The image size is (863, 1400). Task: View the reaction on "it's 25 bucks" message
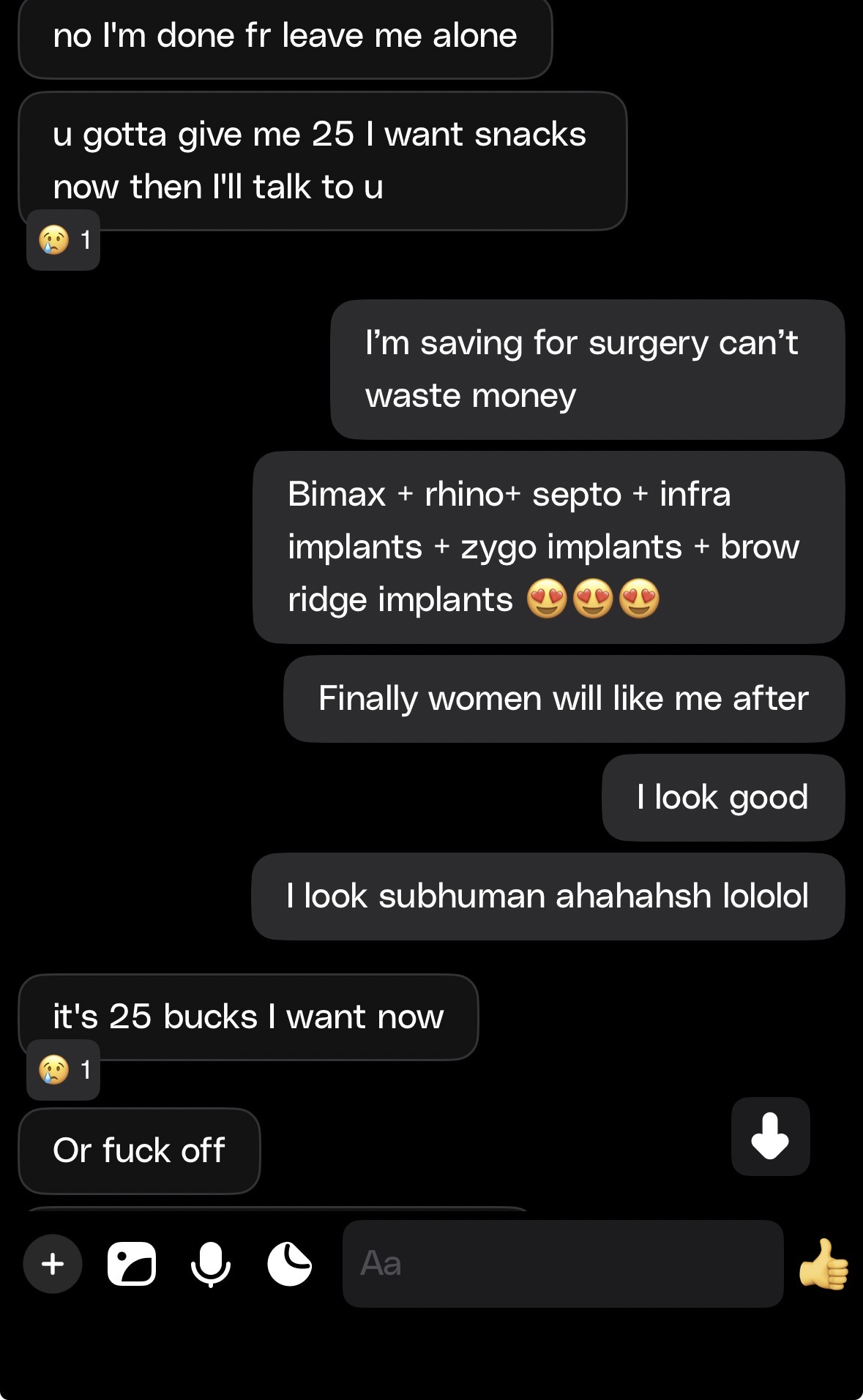(x=64, y=1070)
